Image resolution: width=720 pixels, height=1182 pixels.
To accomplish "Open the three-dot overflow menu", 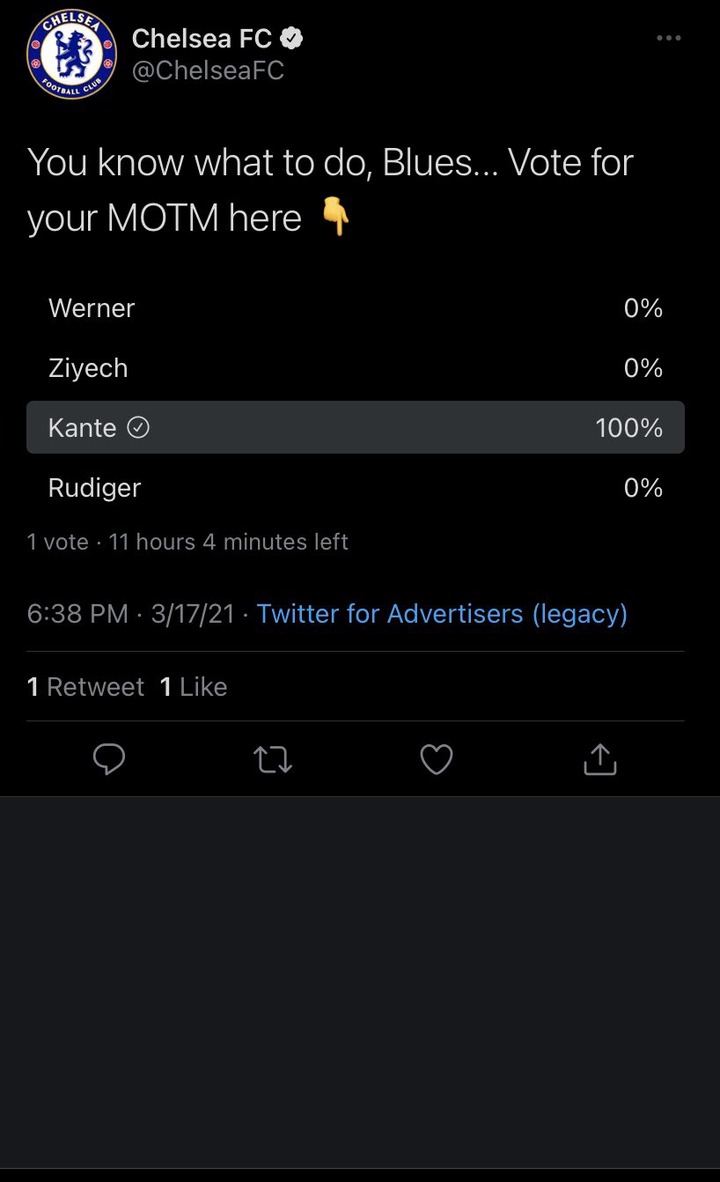I will click(x=668, y=38).
